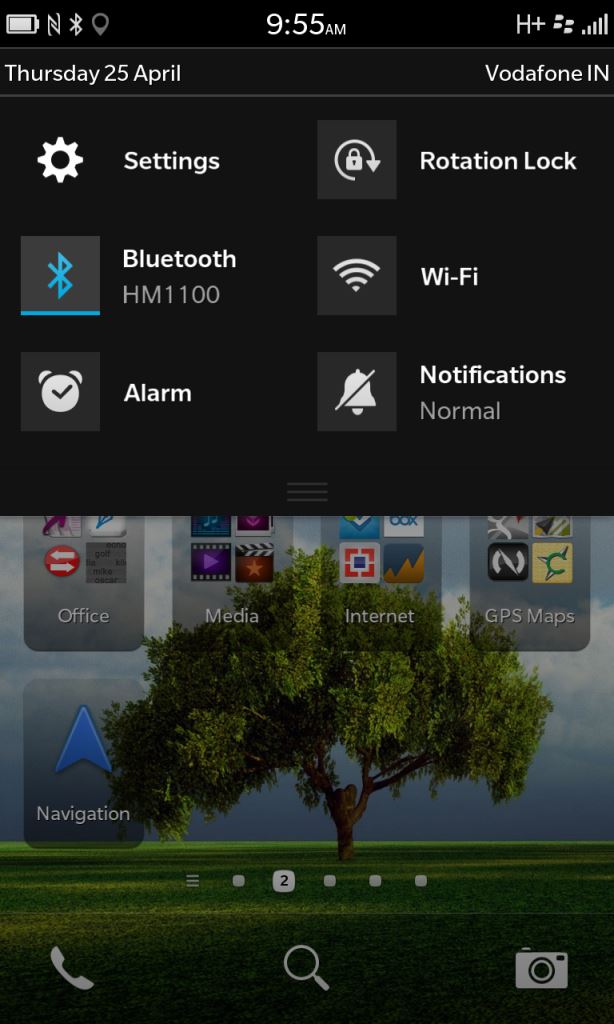The width and height of the screenshot is (614, 1024).
Task: Open the search magnifier
Action: 306,968
